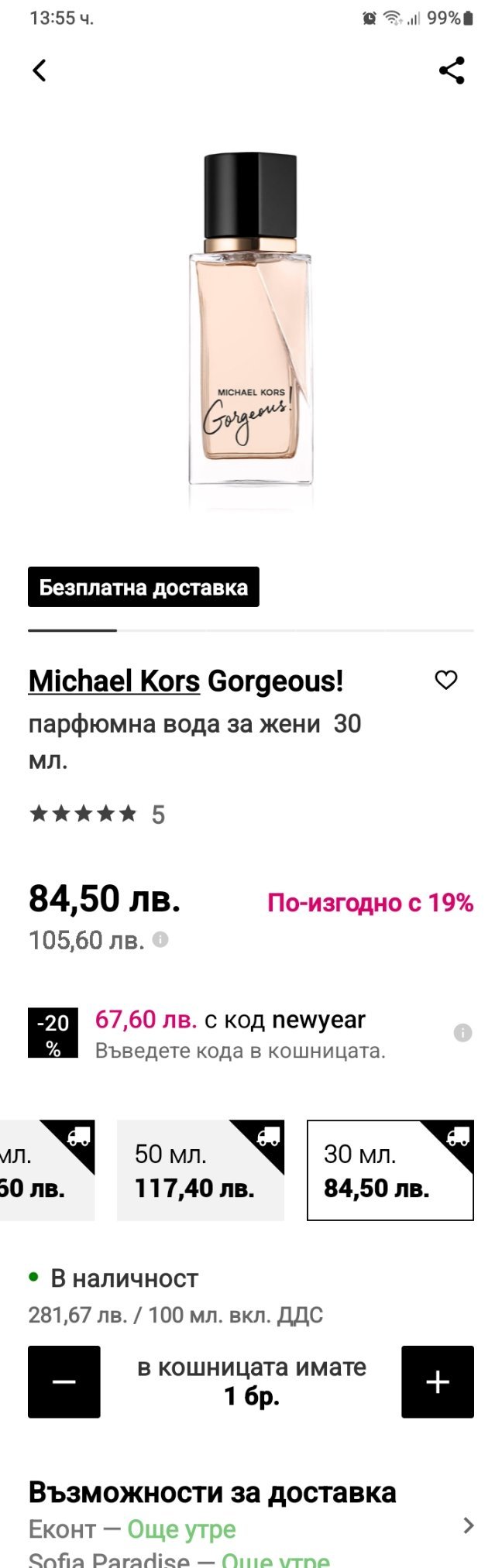Image resolution: width=502 pixels, height=1568 pixels.
Task: Select the 30 мл. size option
Action: coord(390,1170)
